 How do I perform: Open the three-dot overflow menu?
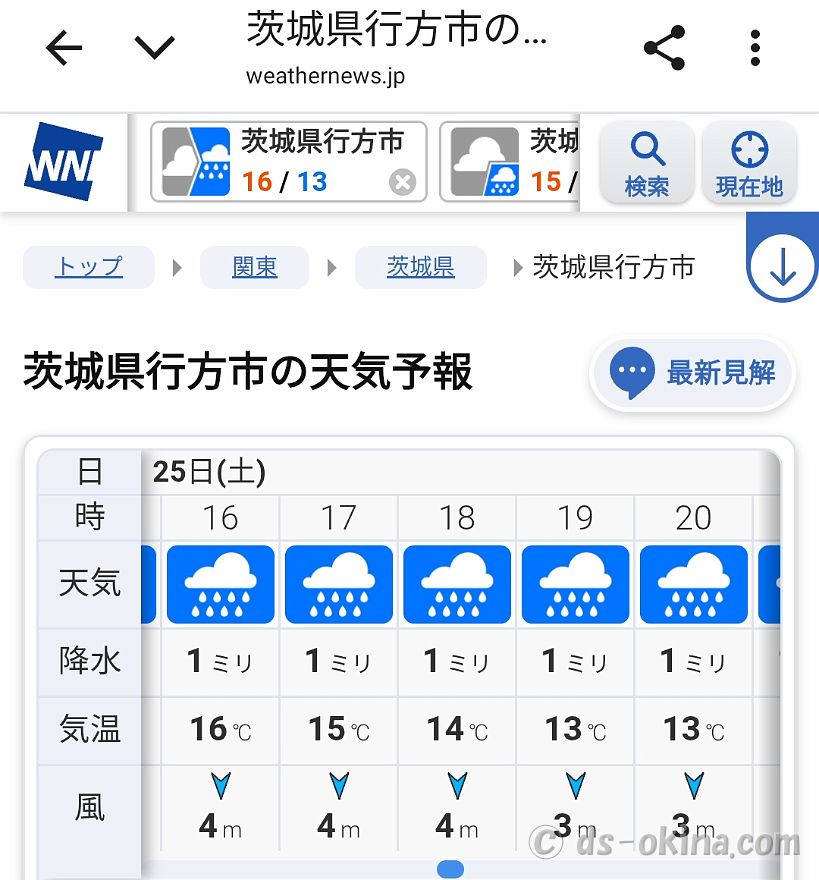click(755, 48)
